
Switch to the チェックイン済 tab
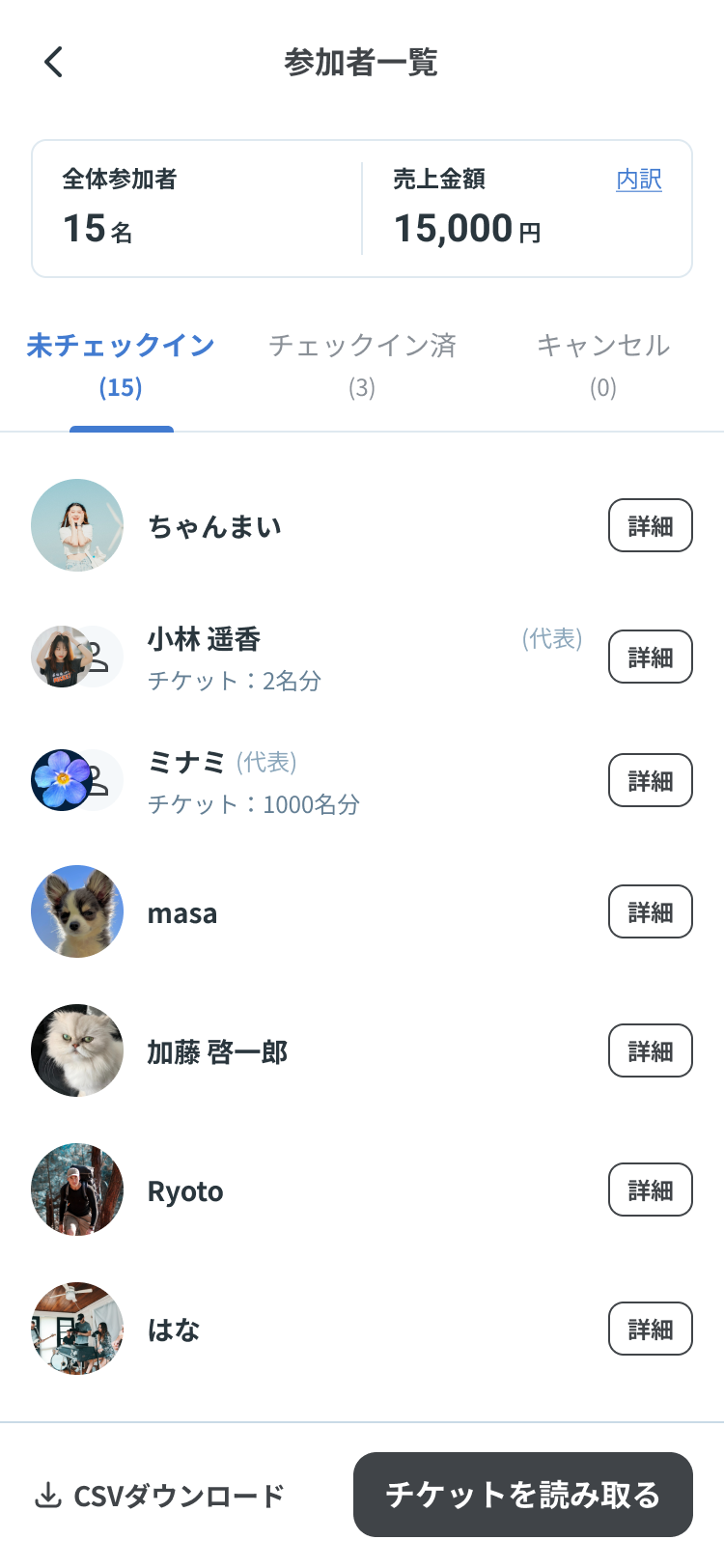click(x=362, y=365)
